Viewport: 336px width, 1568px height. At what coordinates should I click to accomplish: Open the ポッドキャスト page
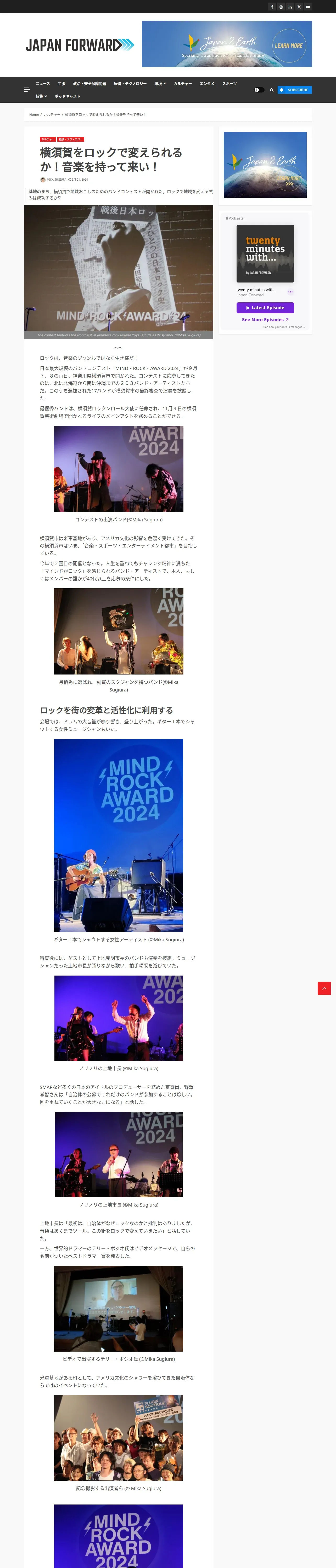point(67,96)
